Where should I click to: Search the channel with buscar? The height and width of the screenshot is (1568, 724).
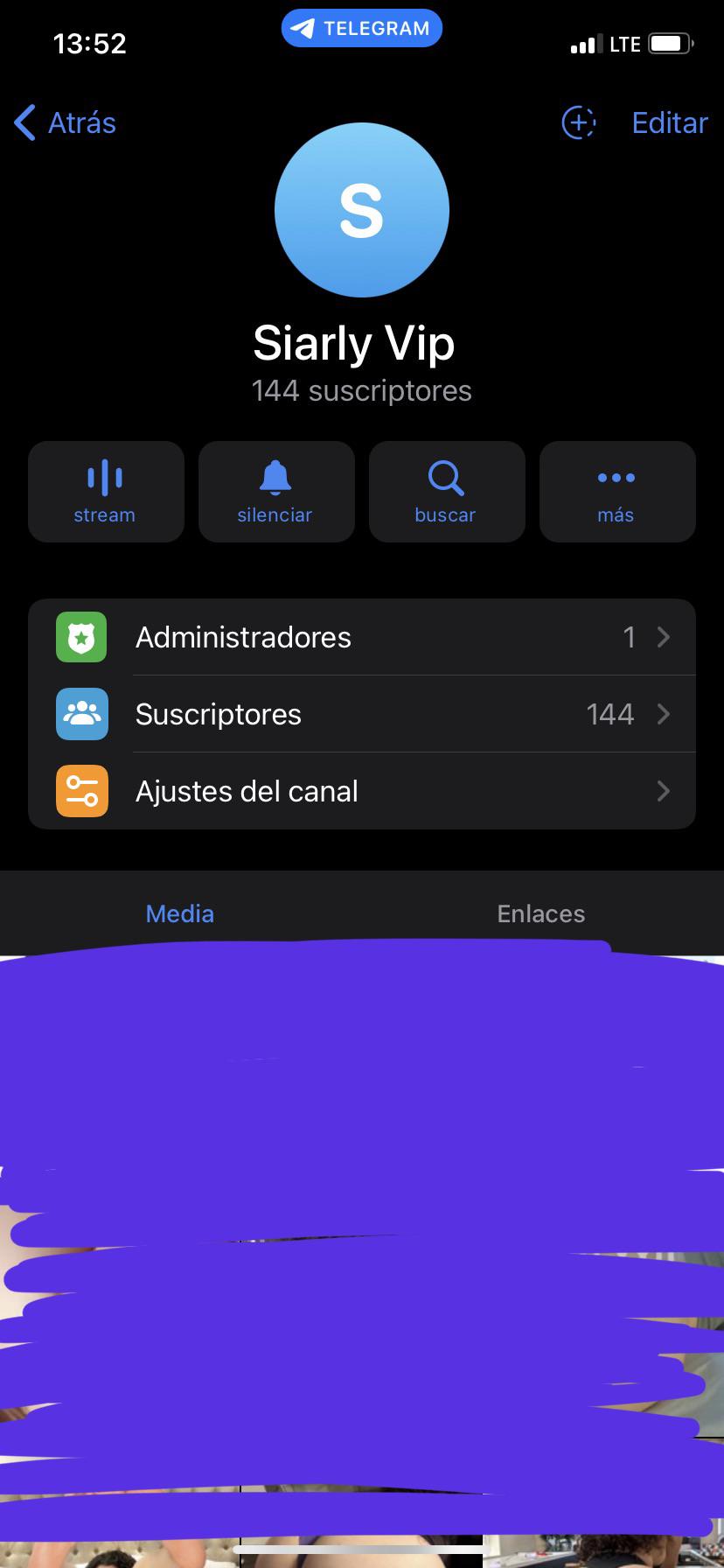pos(446,492)
